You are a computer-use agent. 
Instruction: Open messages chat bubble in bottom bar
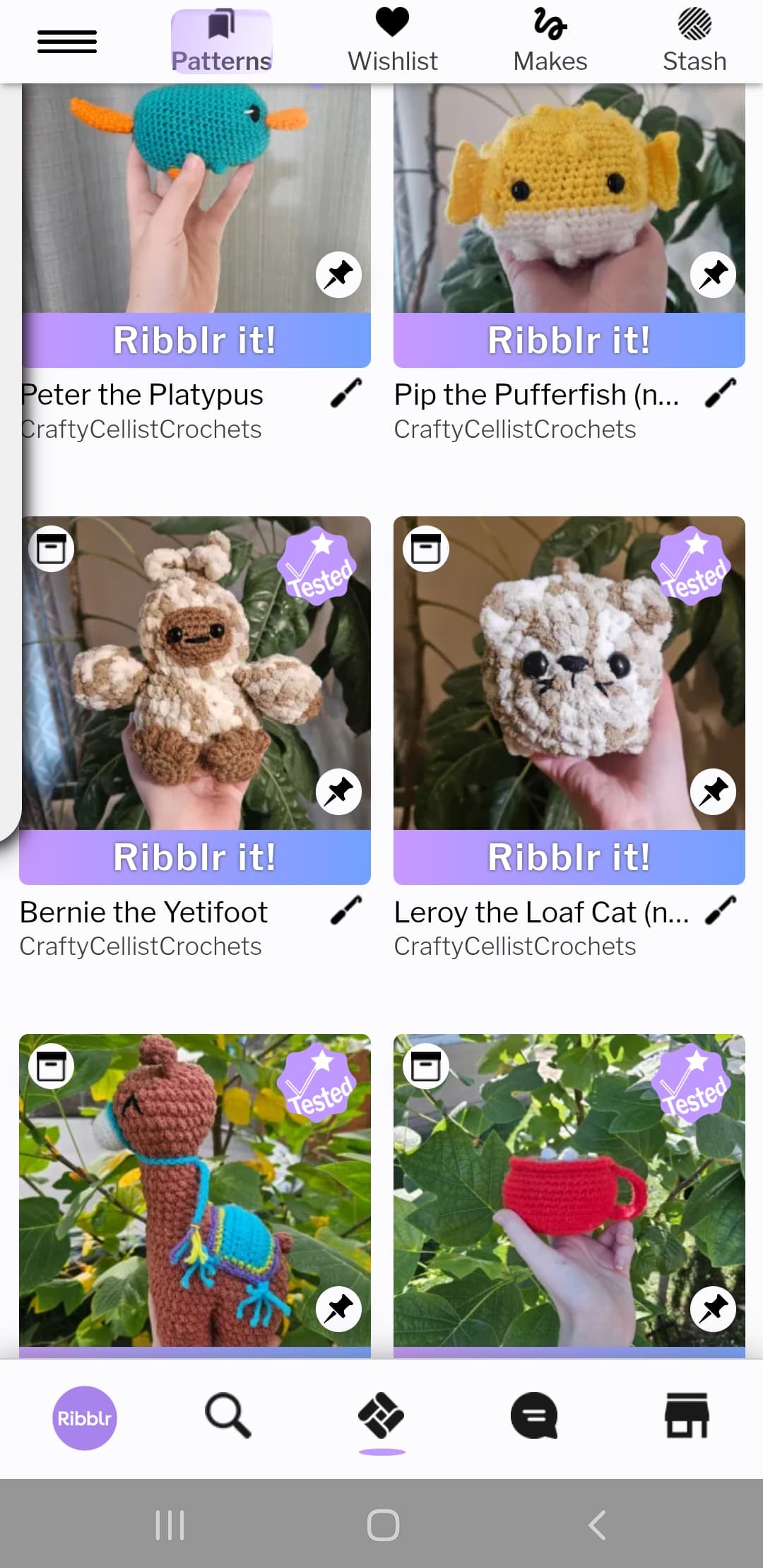click(534, 1416)
